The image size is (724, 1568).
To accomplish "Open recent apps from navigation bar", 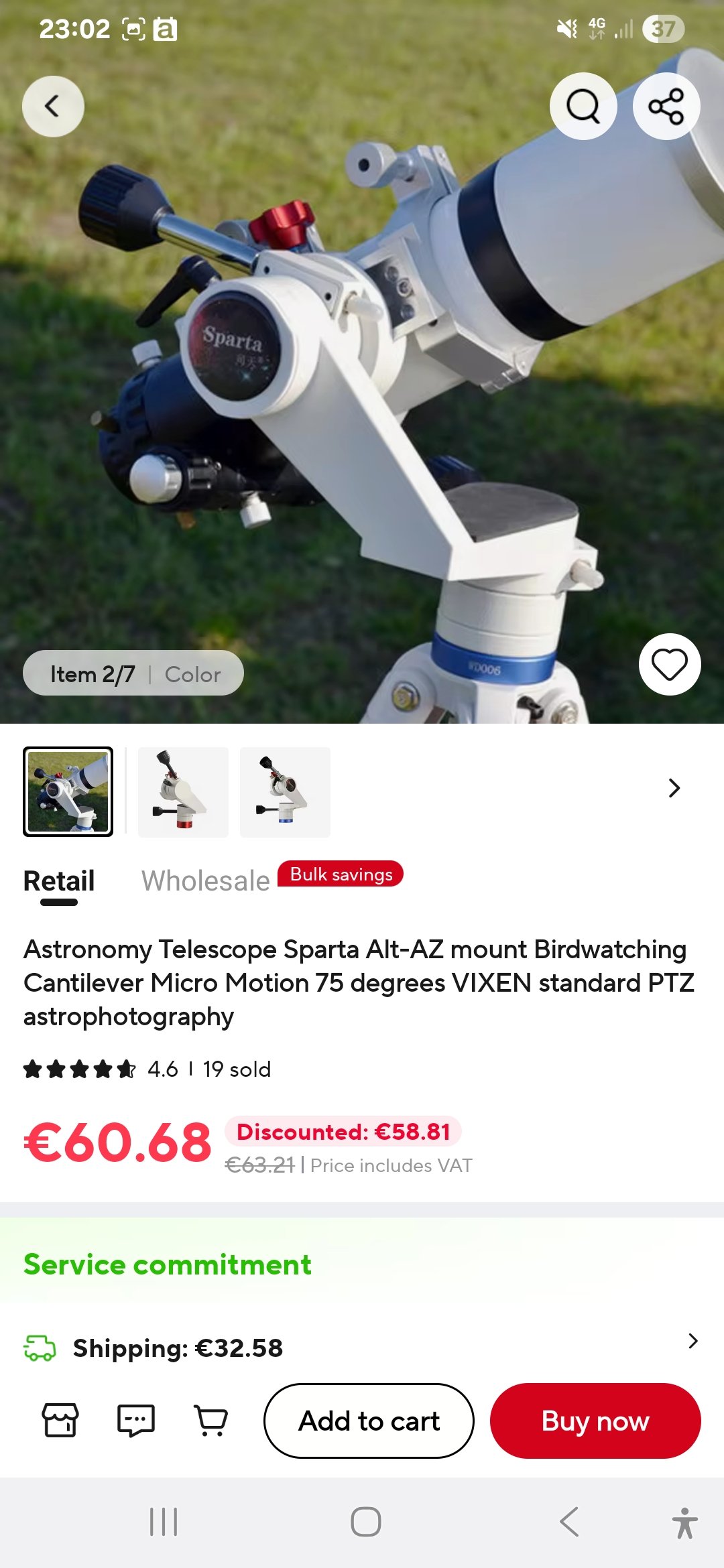I will 164,1522.
